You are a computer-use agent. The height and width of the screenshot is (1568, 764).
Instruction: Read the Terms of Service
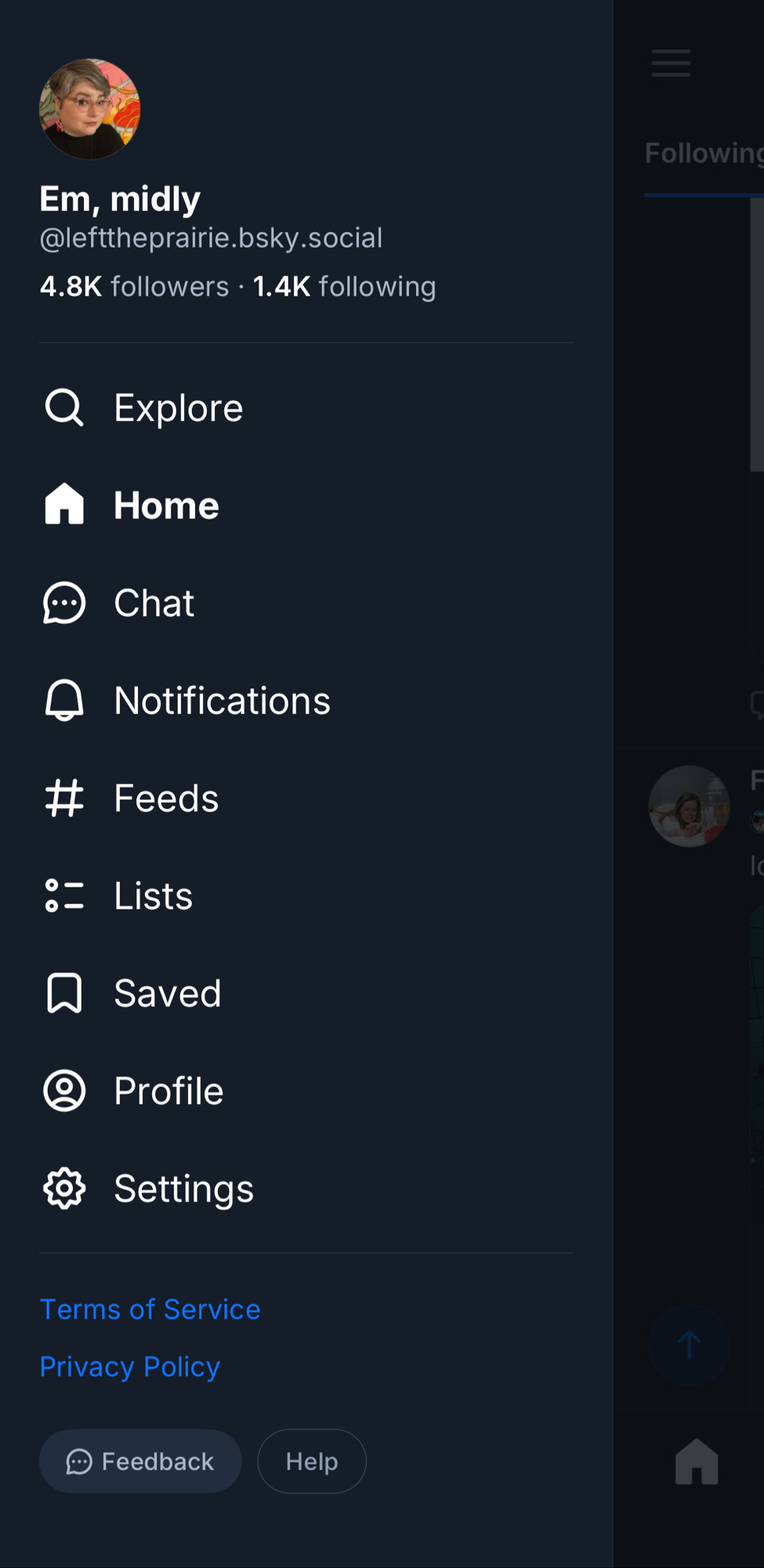150,1309
